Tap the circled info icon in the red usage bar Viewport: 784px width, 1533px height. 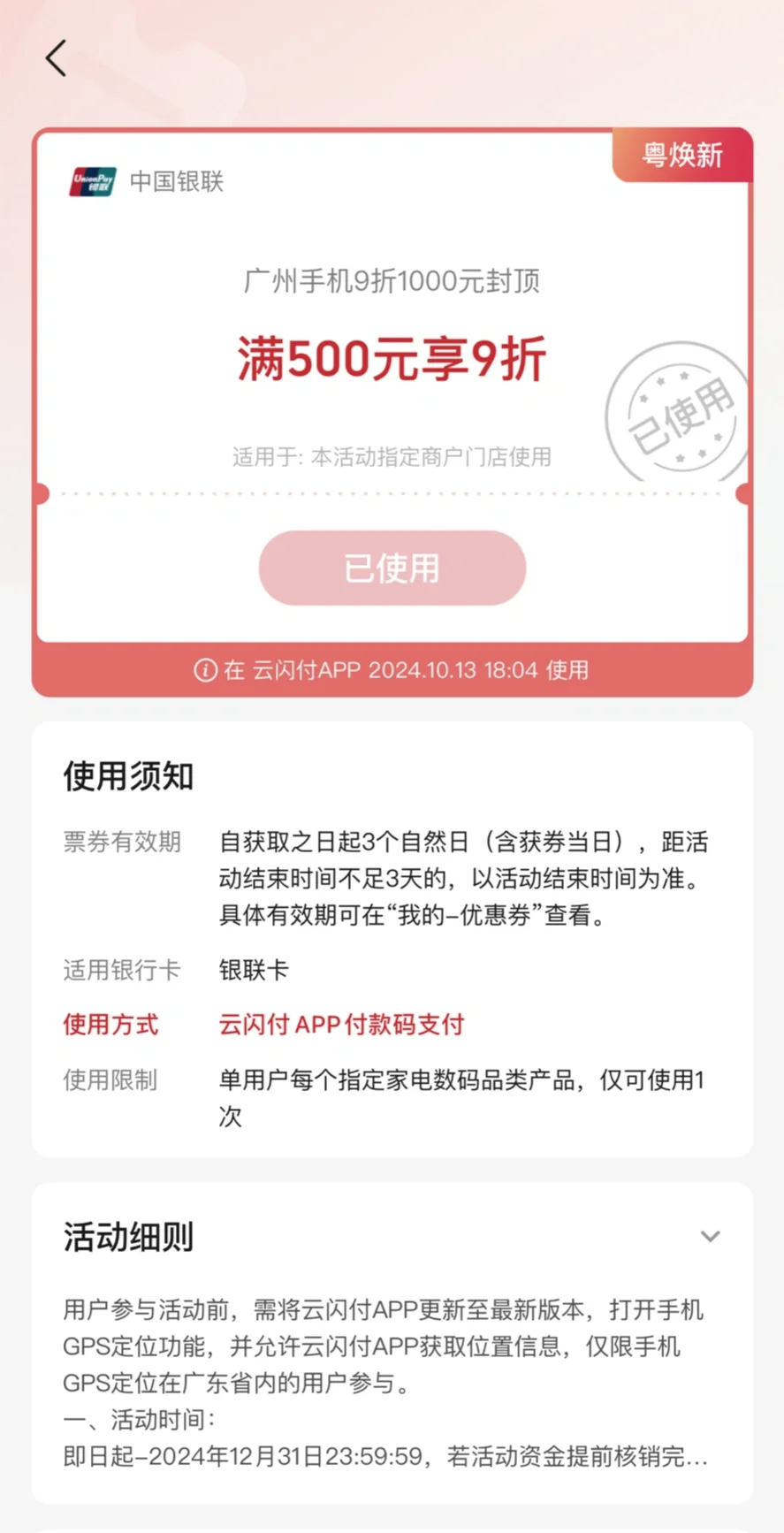pos(205,670)
